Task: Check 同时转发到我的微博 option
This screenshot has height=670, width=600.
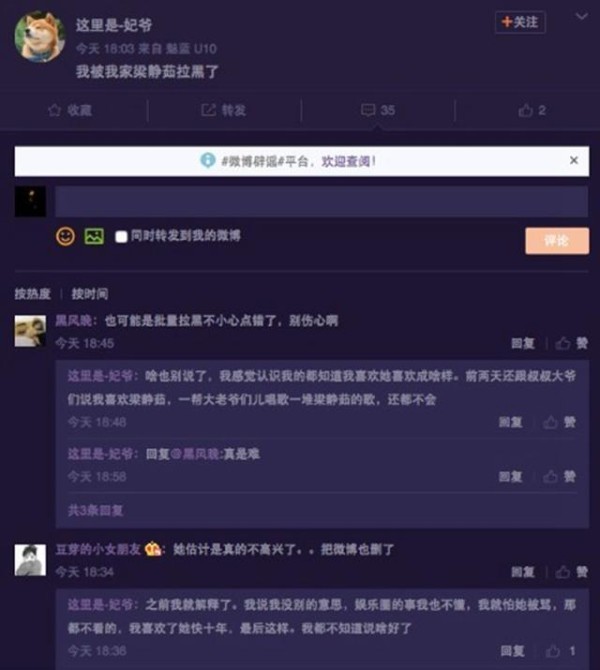Action: point(122,237)
